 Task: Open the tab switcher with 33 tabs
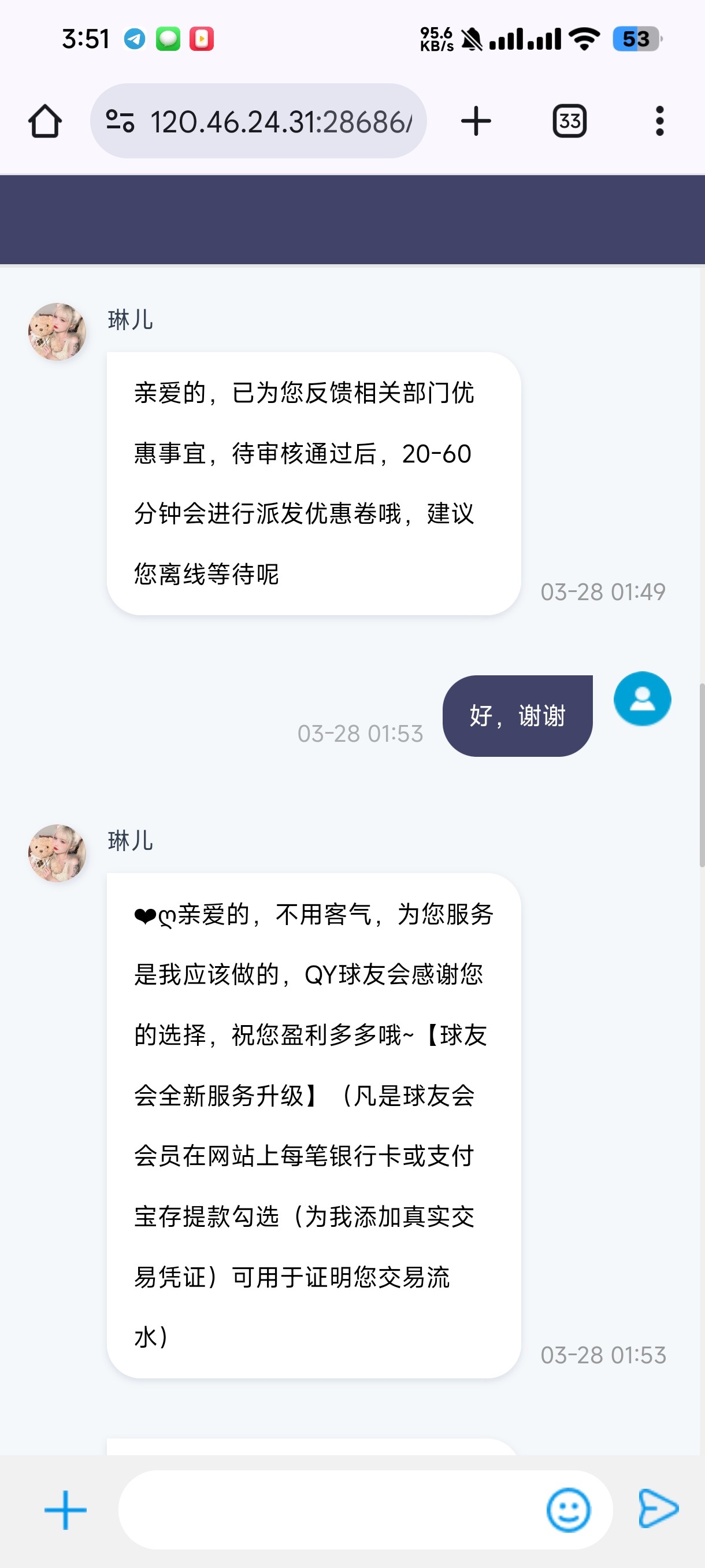(569, 121)
